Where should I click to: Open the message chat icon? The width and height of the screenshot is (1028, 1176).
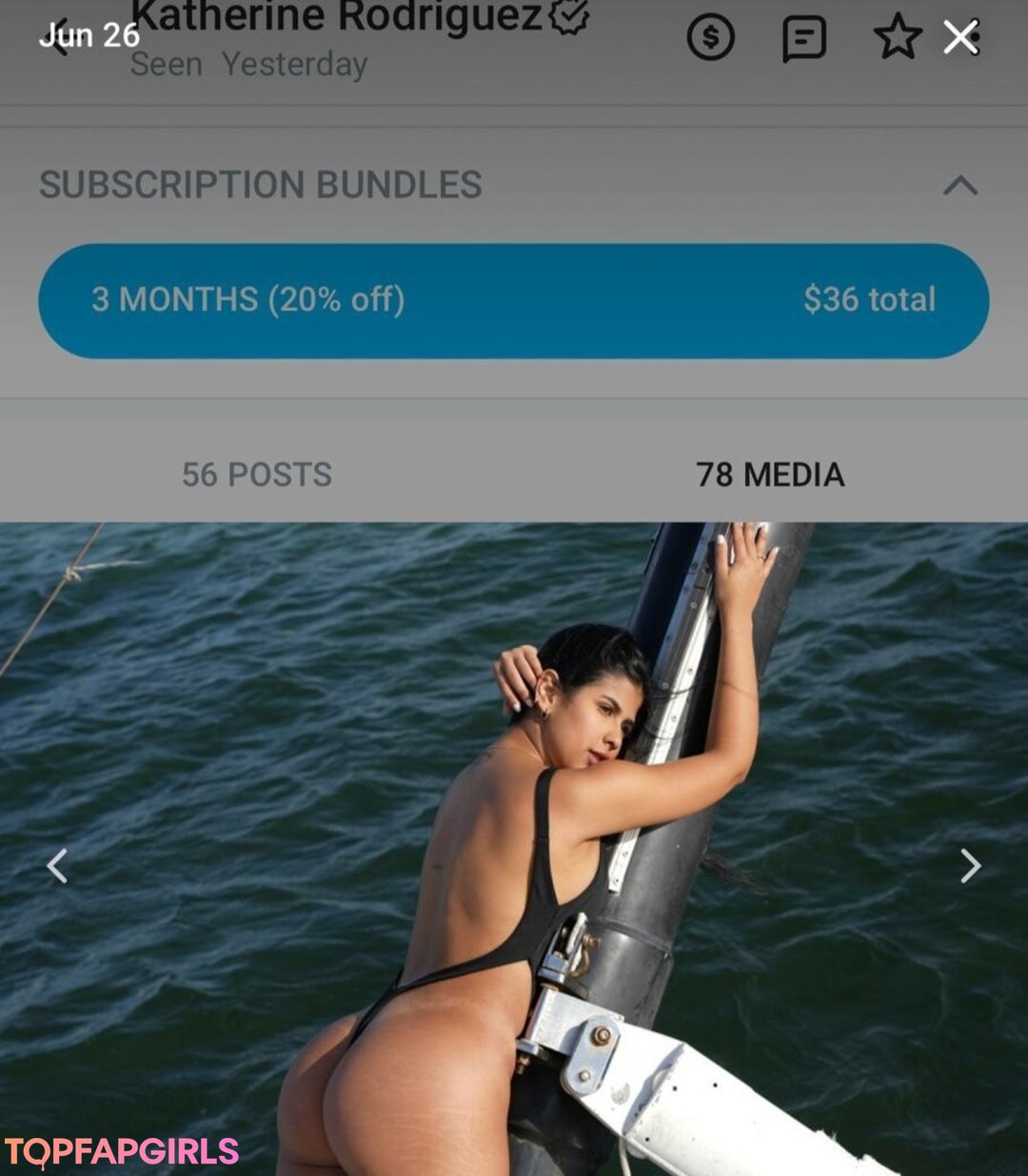click(x=803, y=39)
